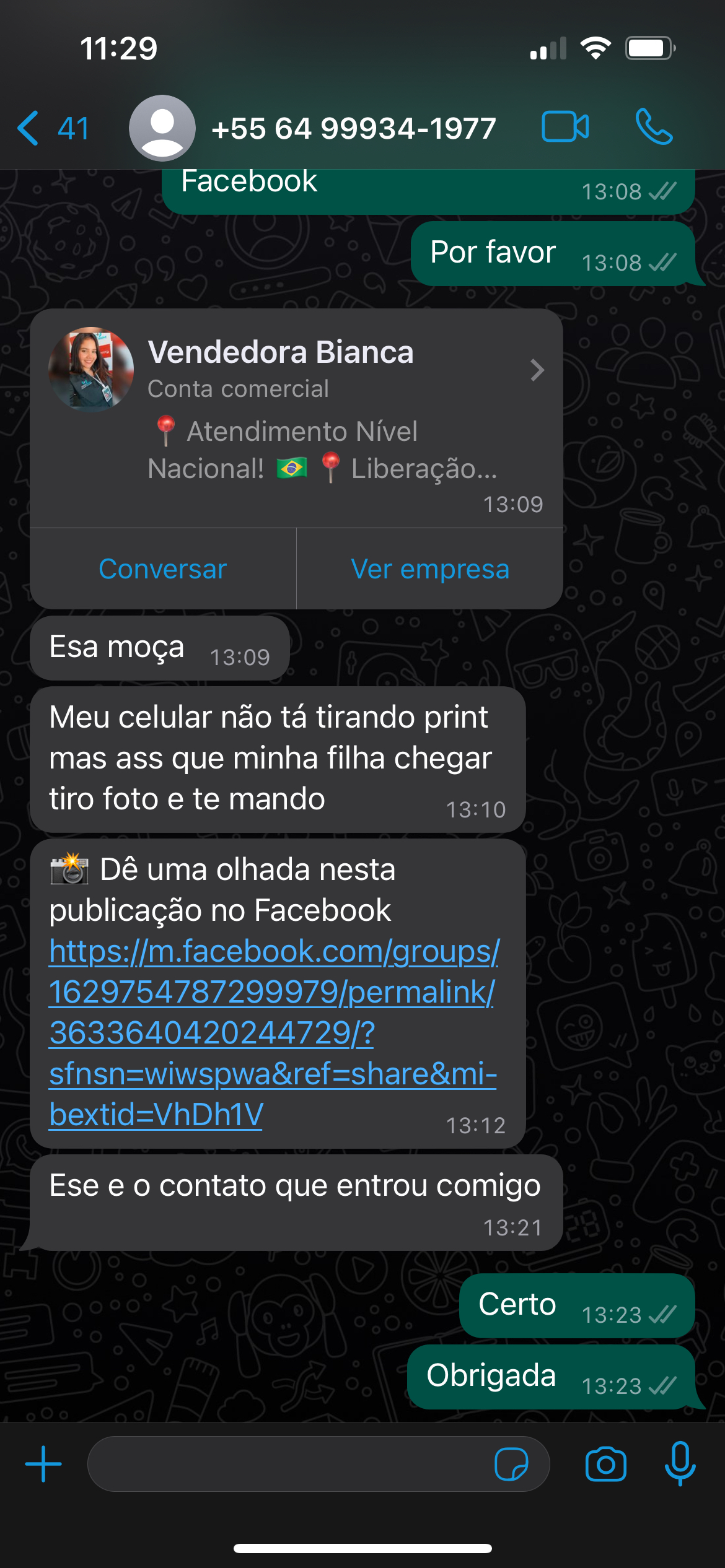Open contact info for +55 64 99934-1977
Image resolution: width=725 pixels, height=1568 pixels.
coord(353,129)
